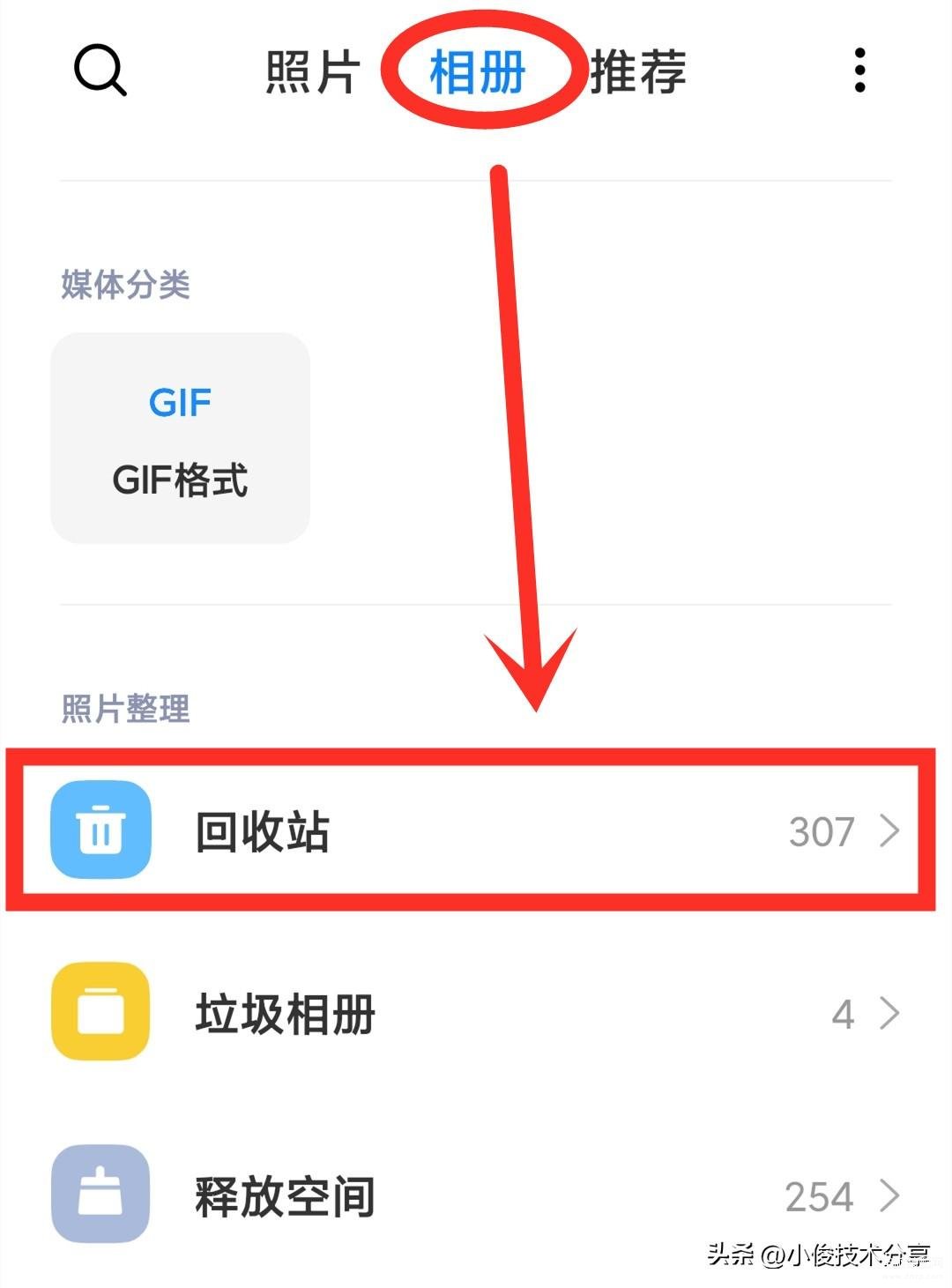
Task: Open the 释放空间 row
Action: point(474,1195)
